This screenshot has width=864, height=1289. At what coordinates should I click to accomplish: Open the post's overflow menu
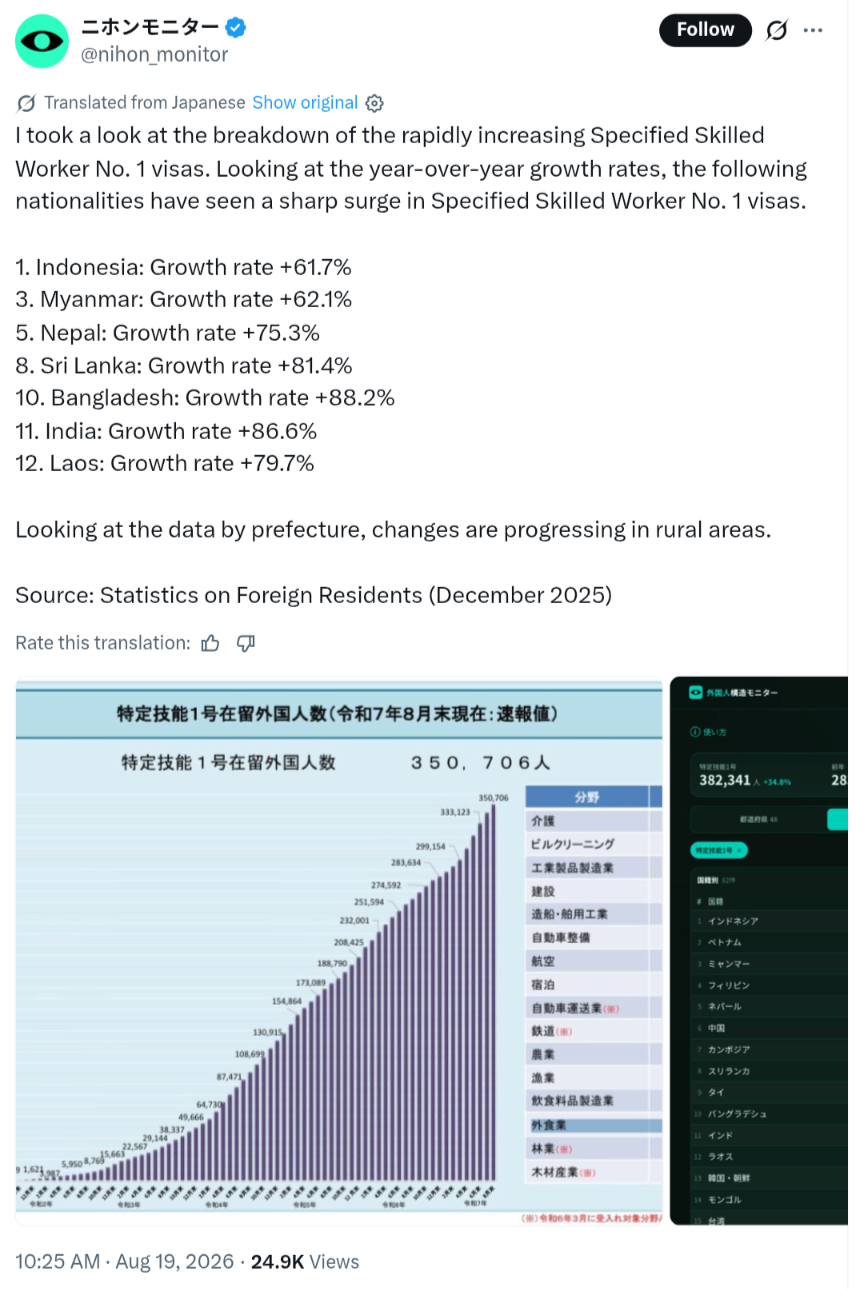tap(815, 30)
